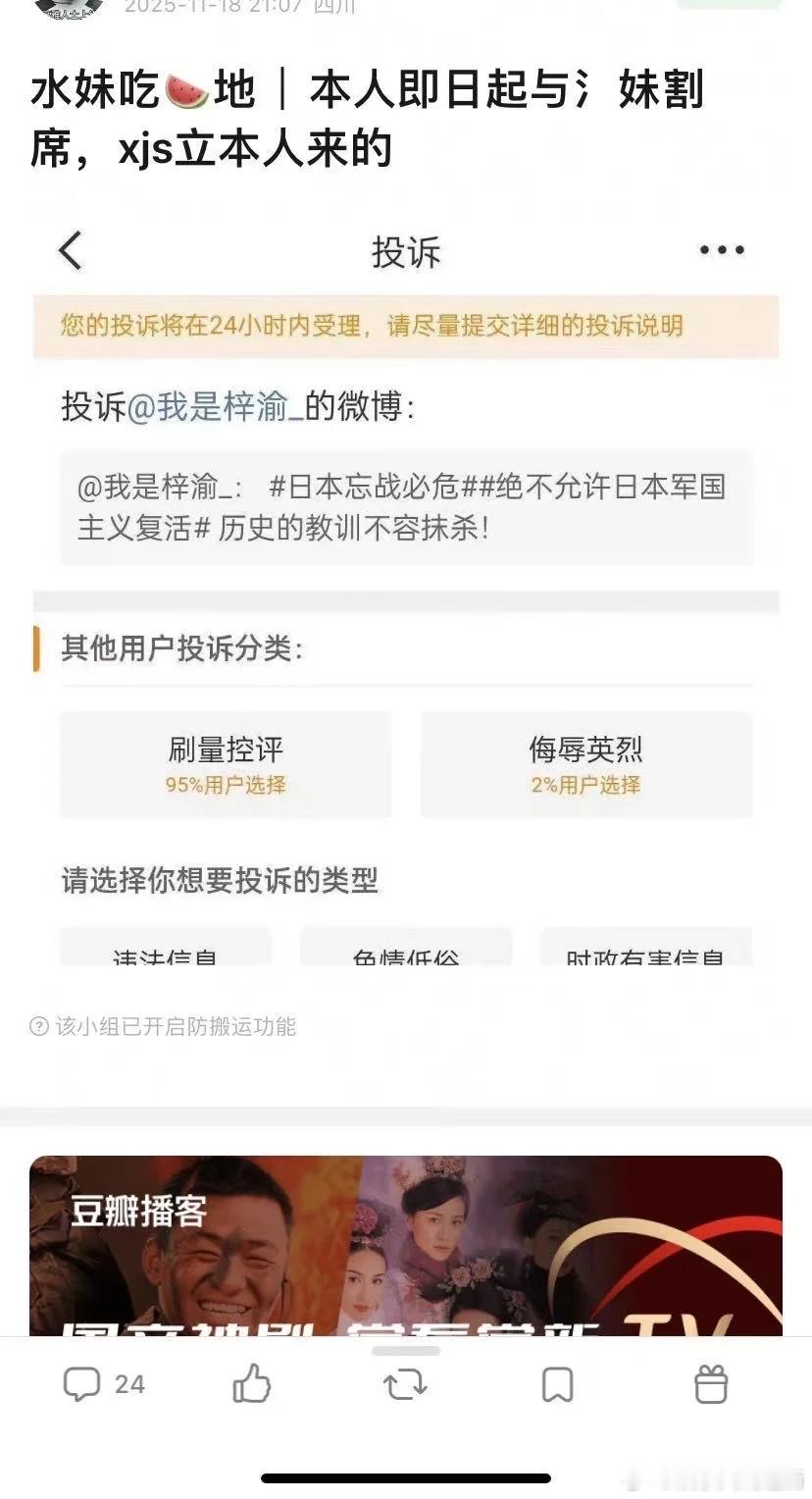Select 刷量控评 complaint category
812x1499 pixels.
click(x=225, y=764)
